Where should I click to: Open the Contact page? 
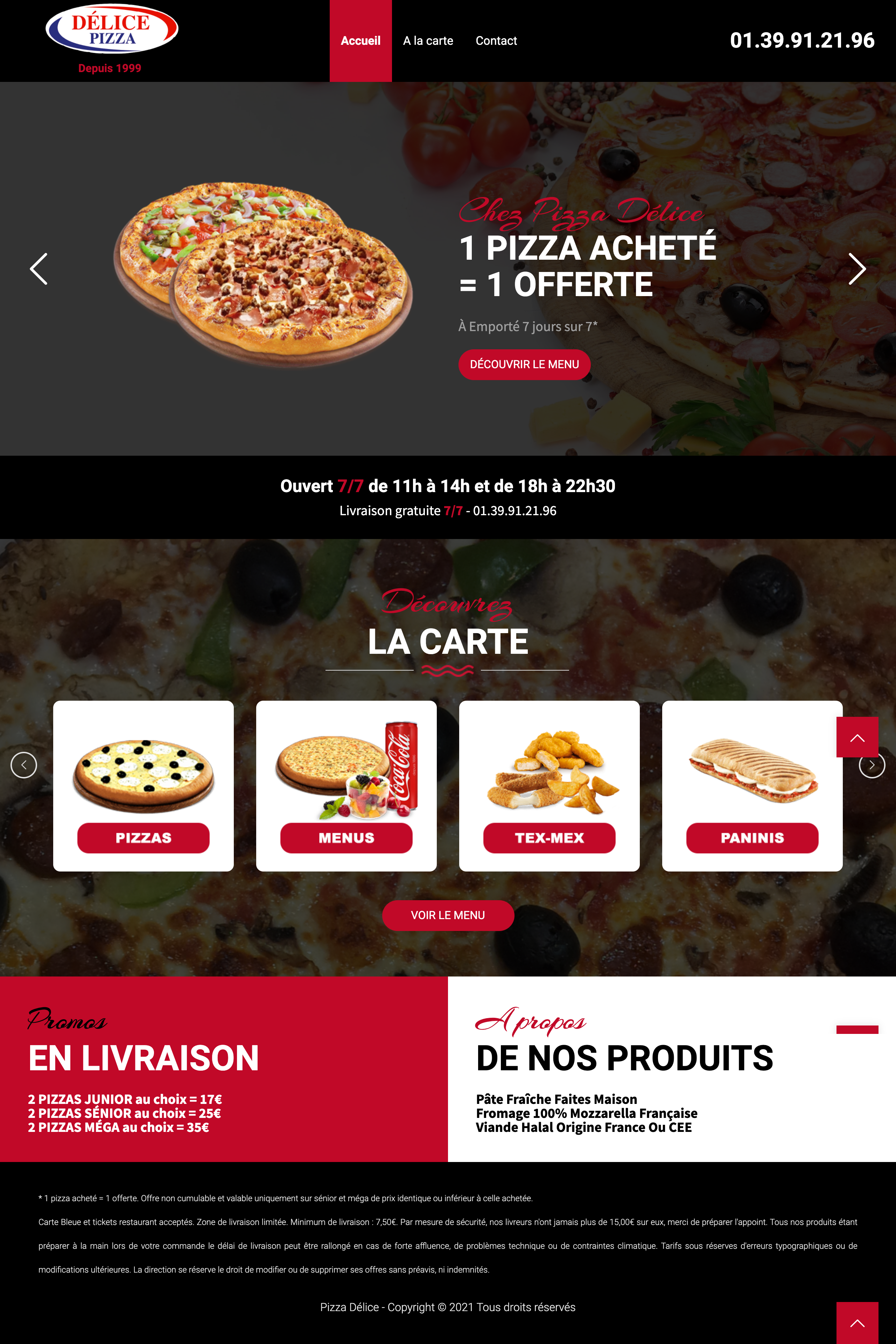(x=496, y=41)
